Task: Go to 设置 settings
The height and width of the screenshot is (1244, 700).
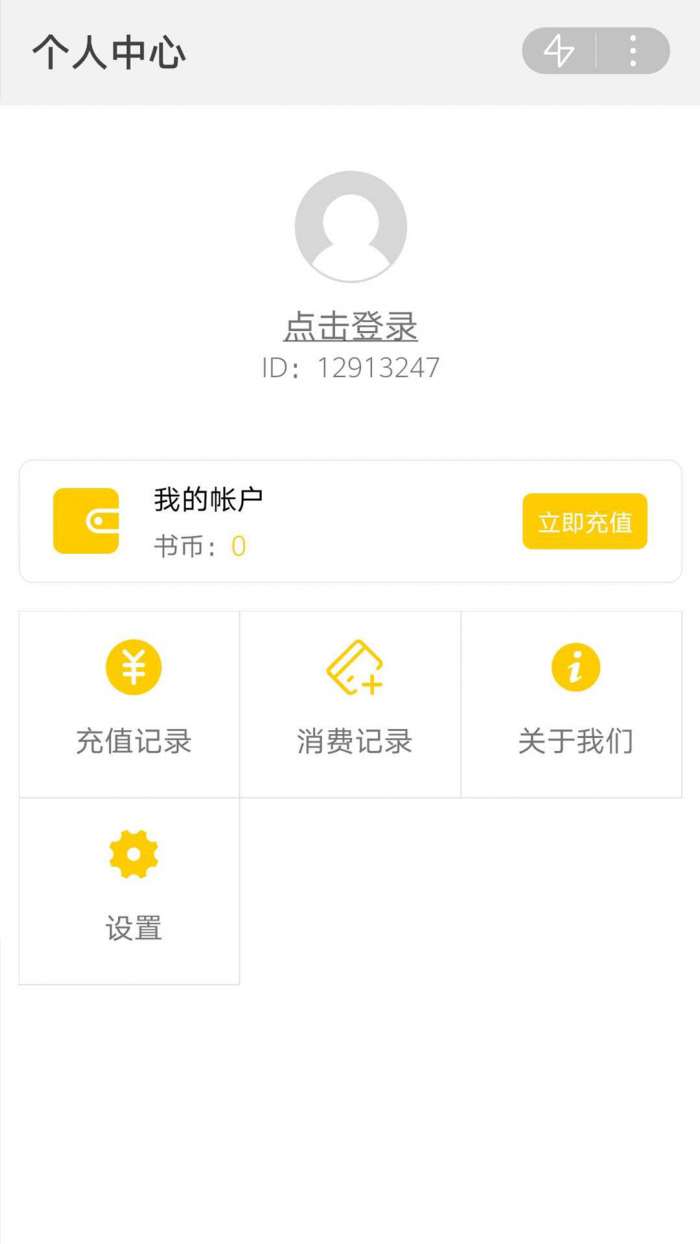Action: click(133, 890)
